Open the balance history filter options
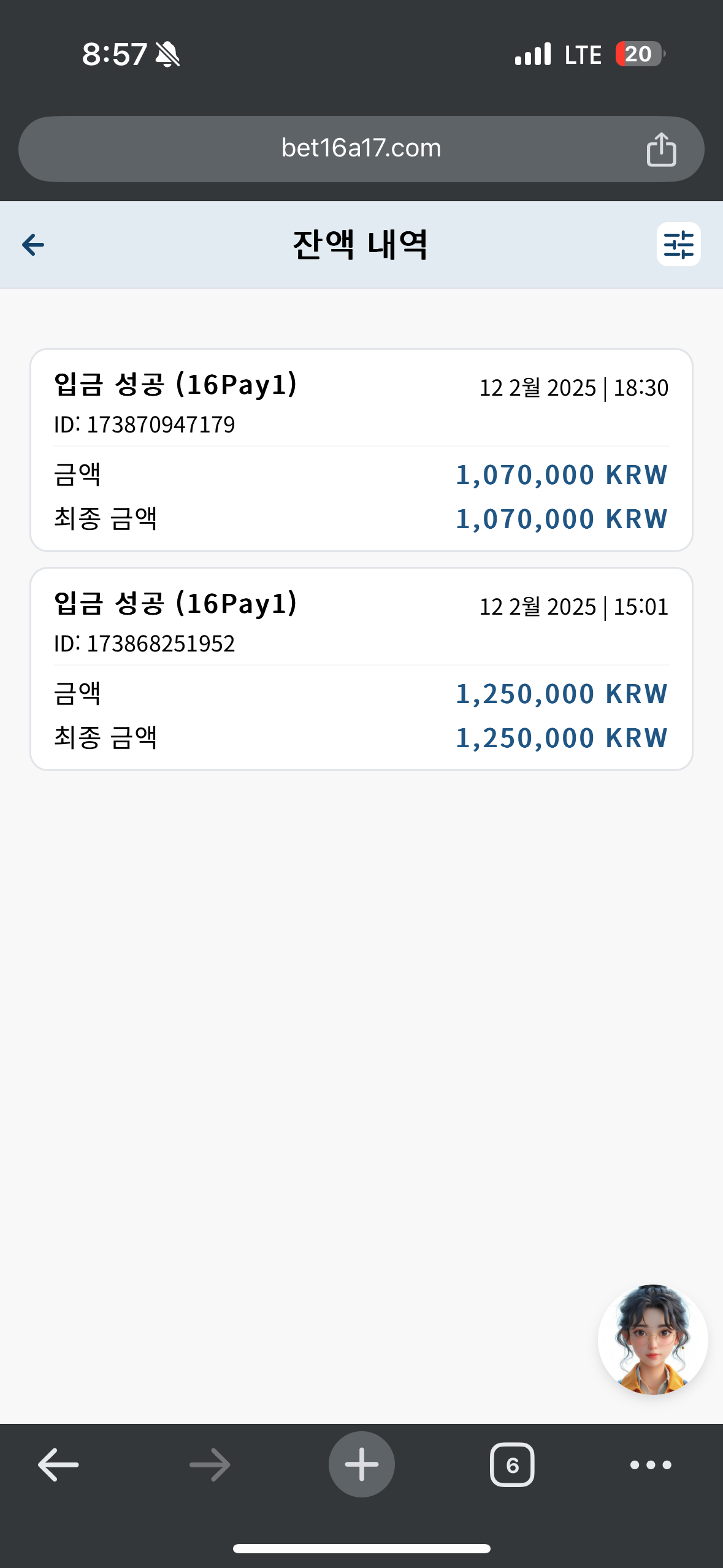 pyautogui.click(x=678, y=244)
